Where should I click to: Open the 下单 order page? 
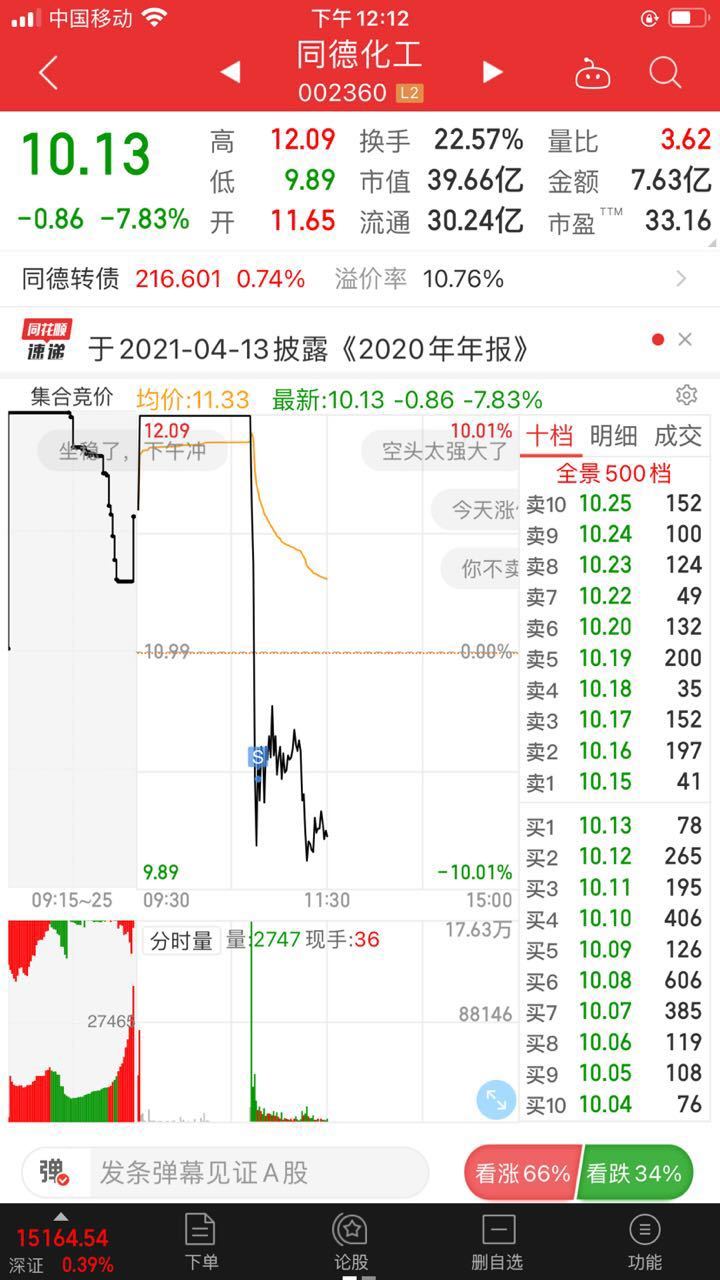point(200,1240)
